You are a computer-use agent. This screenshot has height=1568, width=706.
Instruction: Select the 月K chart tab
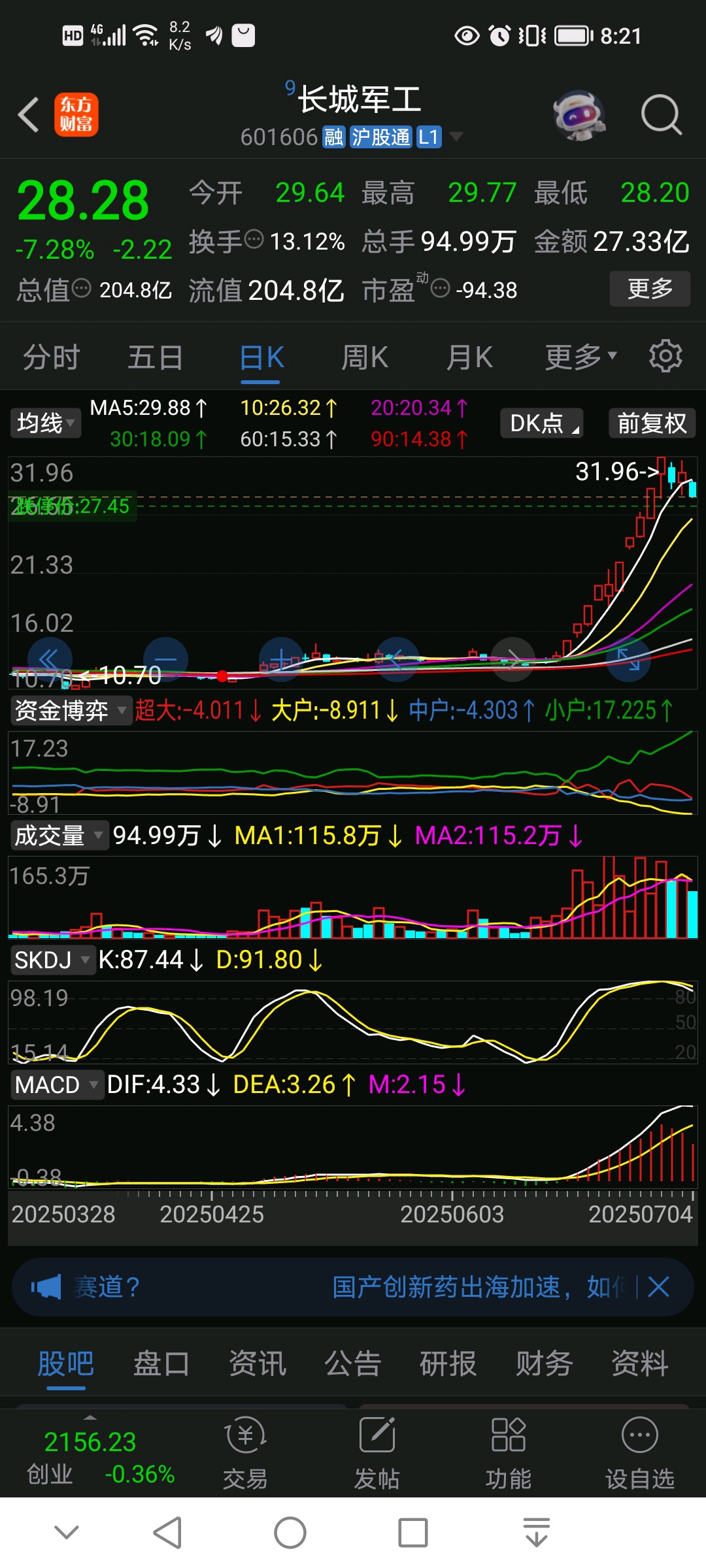(x=469, y=358)
